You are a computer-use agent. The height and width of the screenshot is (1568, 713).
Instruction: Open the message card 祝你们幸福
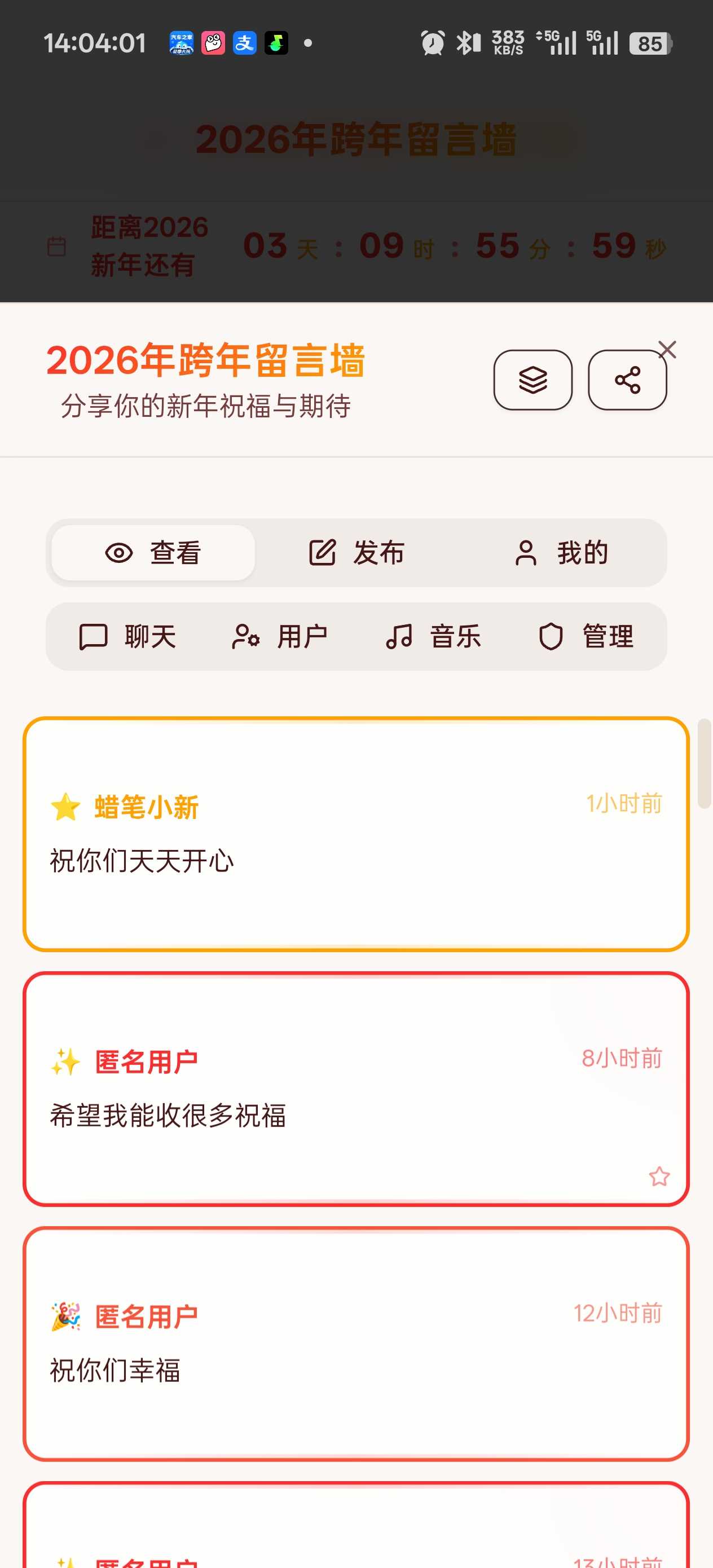tap(356, 1344)
